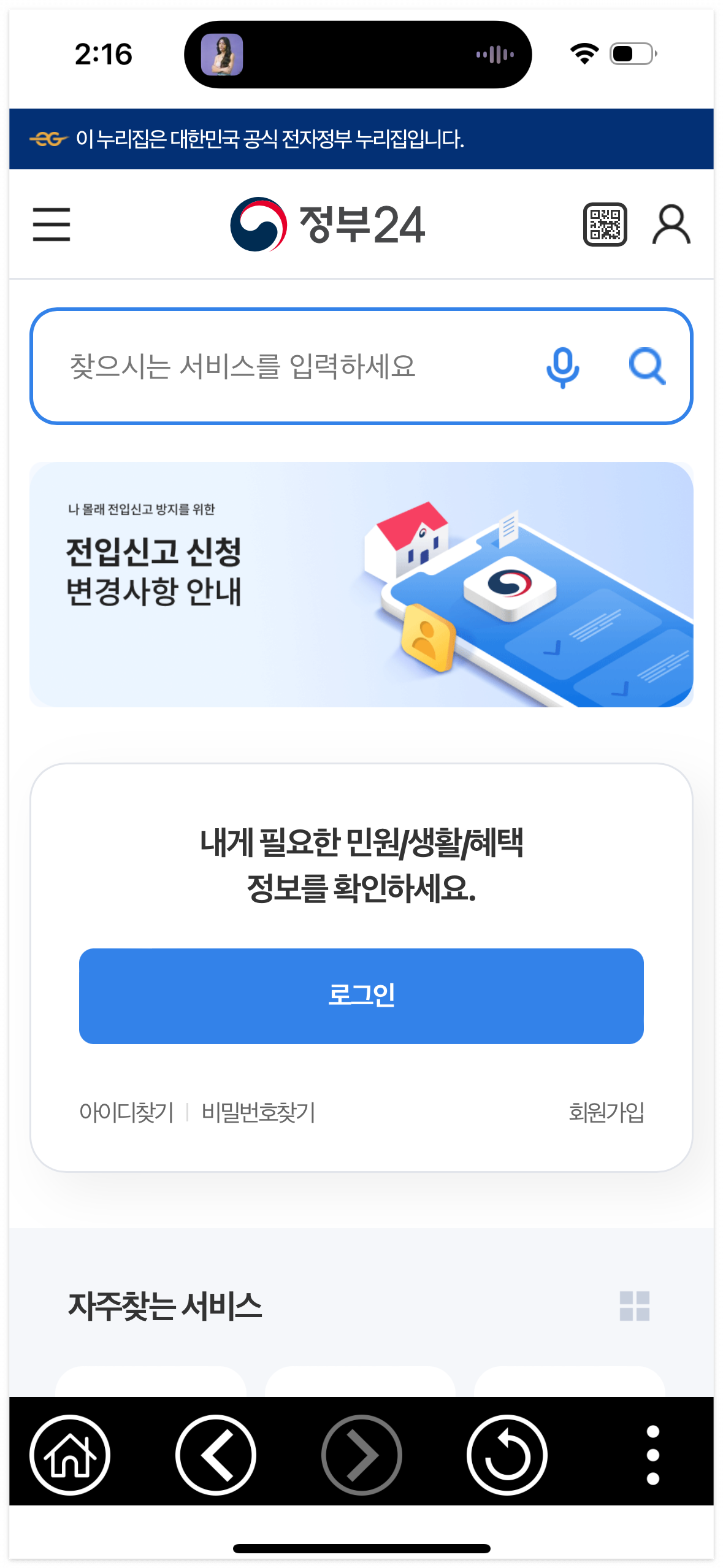Tap the Home icon in the browser bar

coord(71,1454)
